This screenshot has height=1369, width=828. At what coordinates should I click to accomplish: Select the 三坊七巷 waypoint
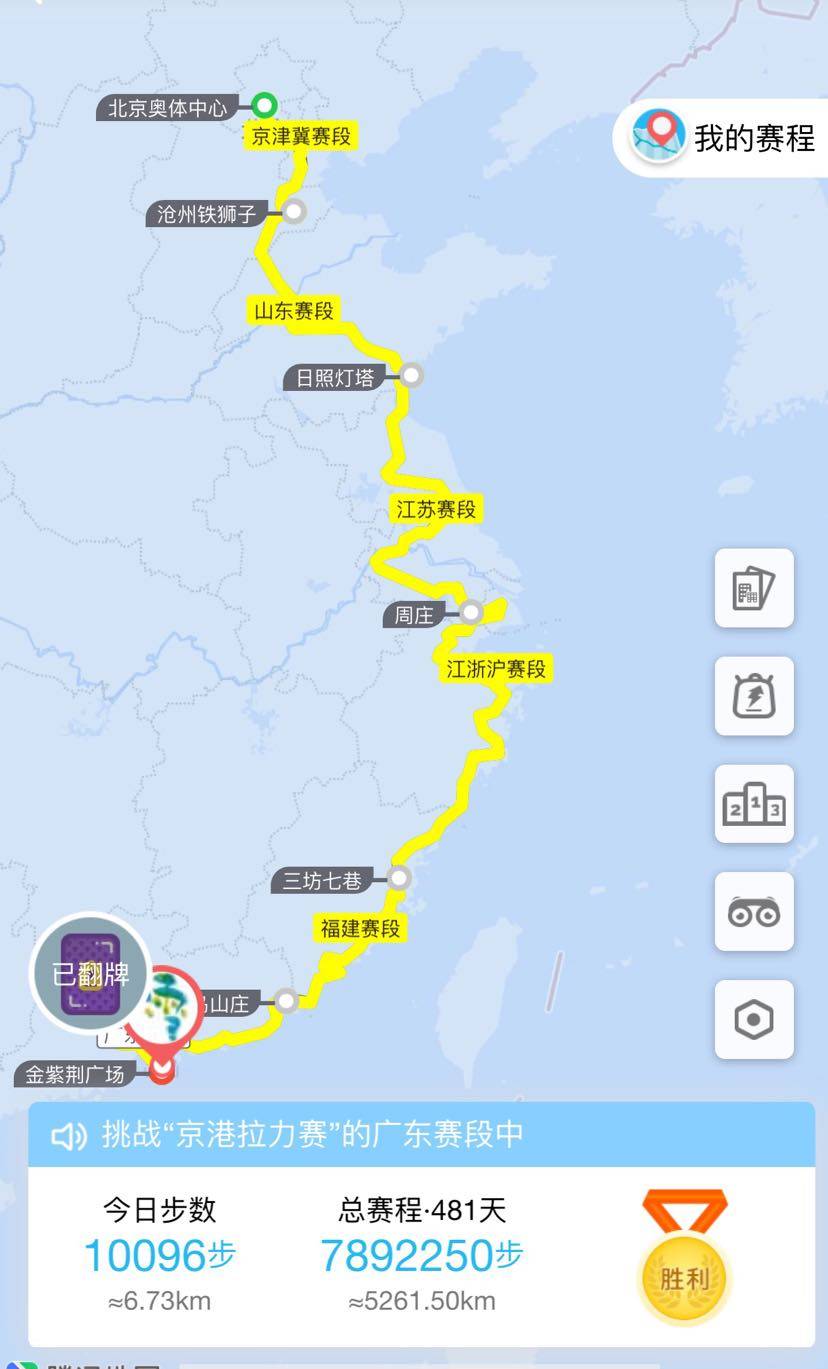point(399,879)
